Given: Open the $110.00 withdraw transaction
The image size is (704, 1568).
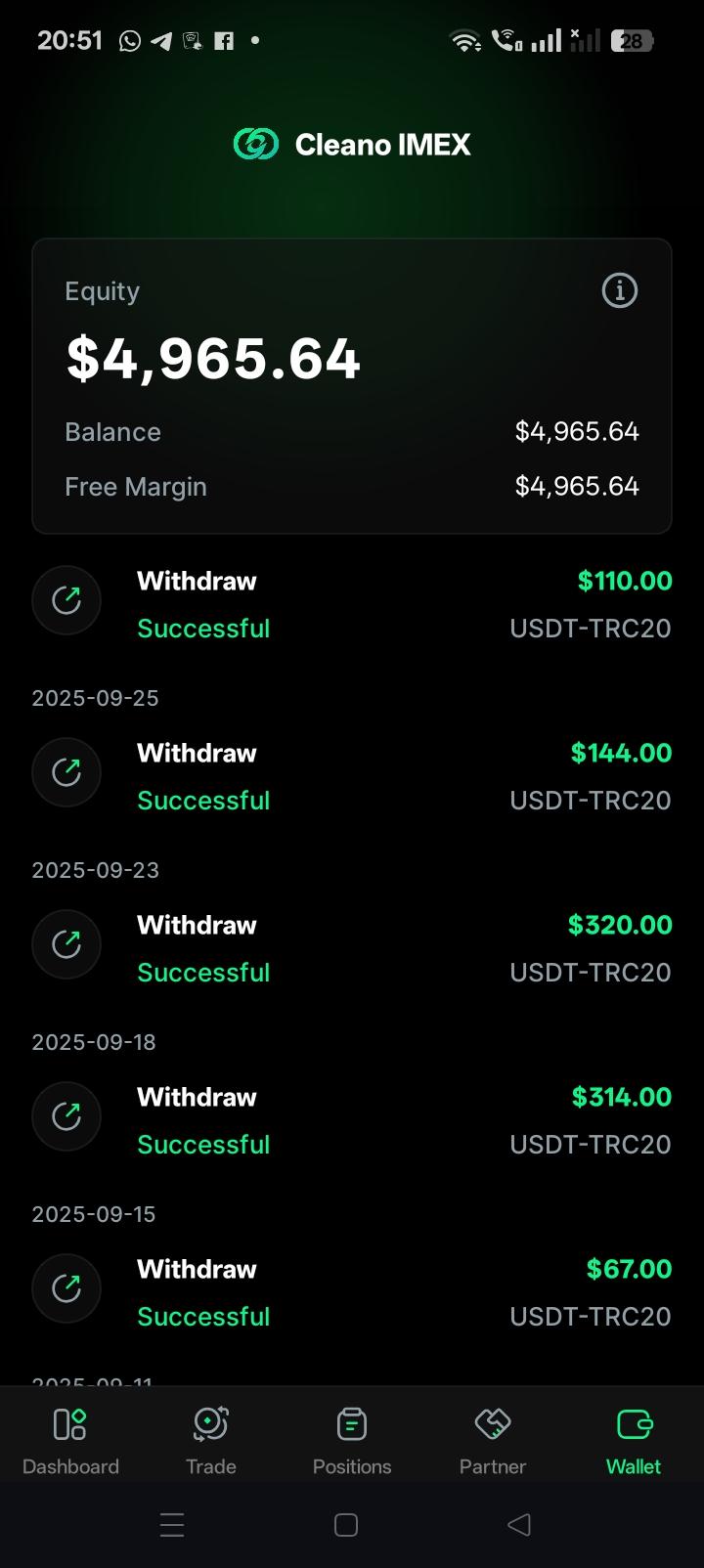Looking at the screenshot, I should click(352, 603).
